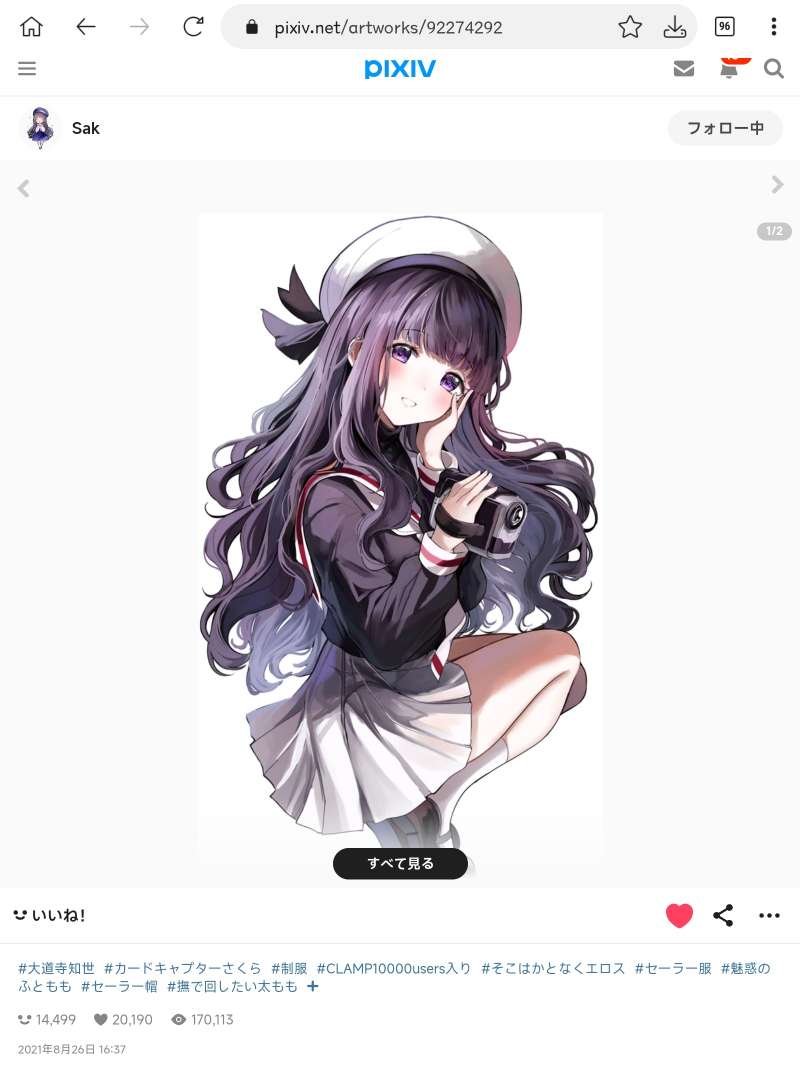Open pixiv notifications bell
Screen dimensions: 800x1066
click(x=730, y=68)
